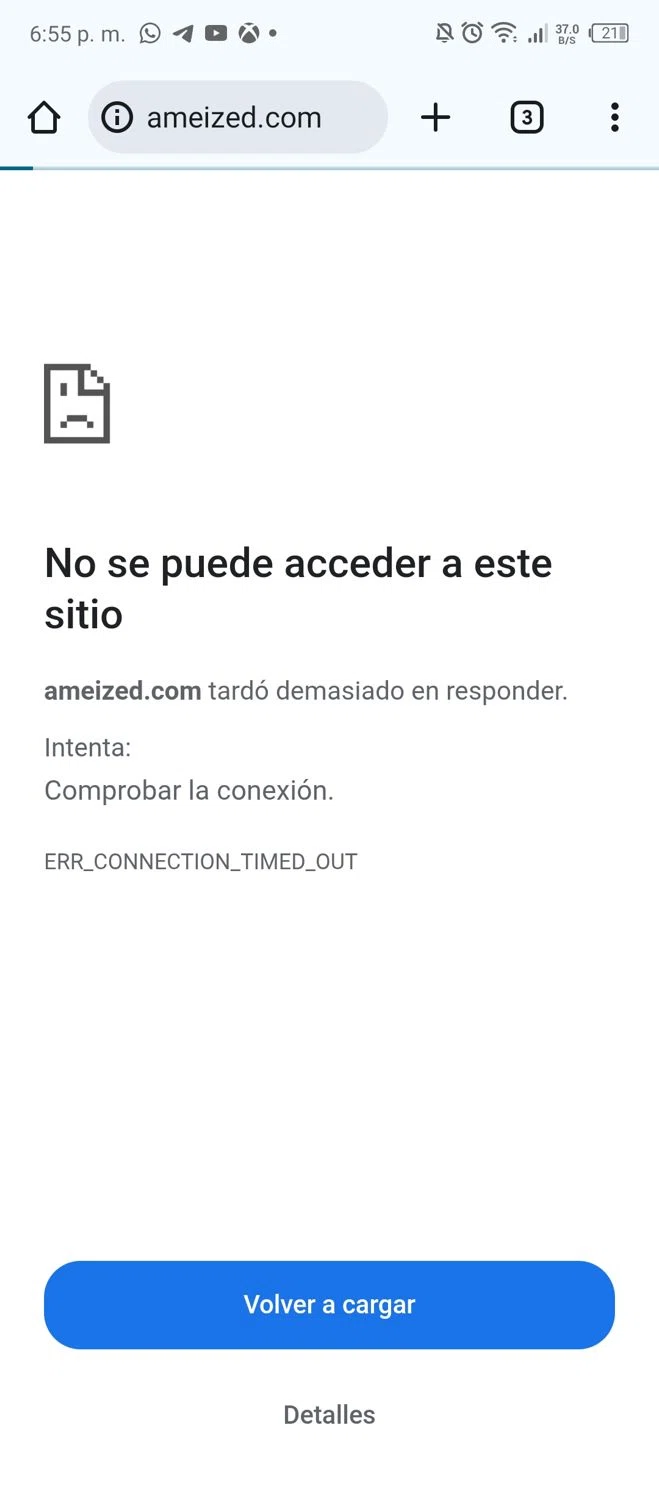Open the three-dot overflow menu
The height and width of the screenshot is (1500, 659).
tap(614, 118)
